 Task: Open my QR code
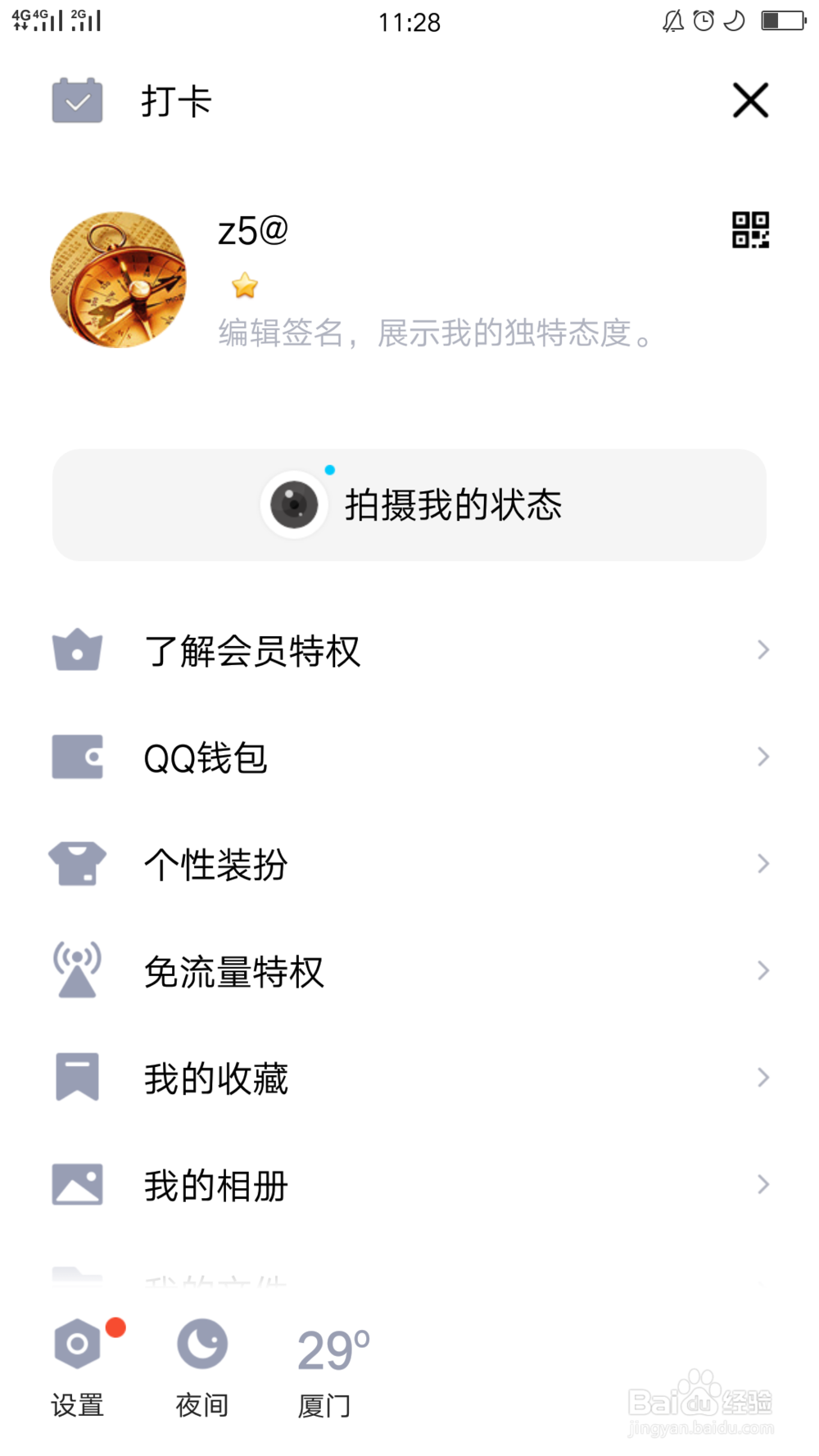[x=749, y=230]
